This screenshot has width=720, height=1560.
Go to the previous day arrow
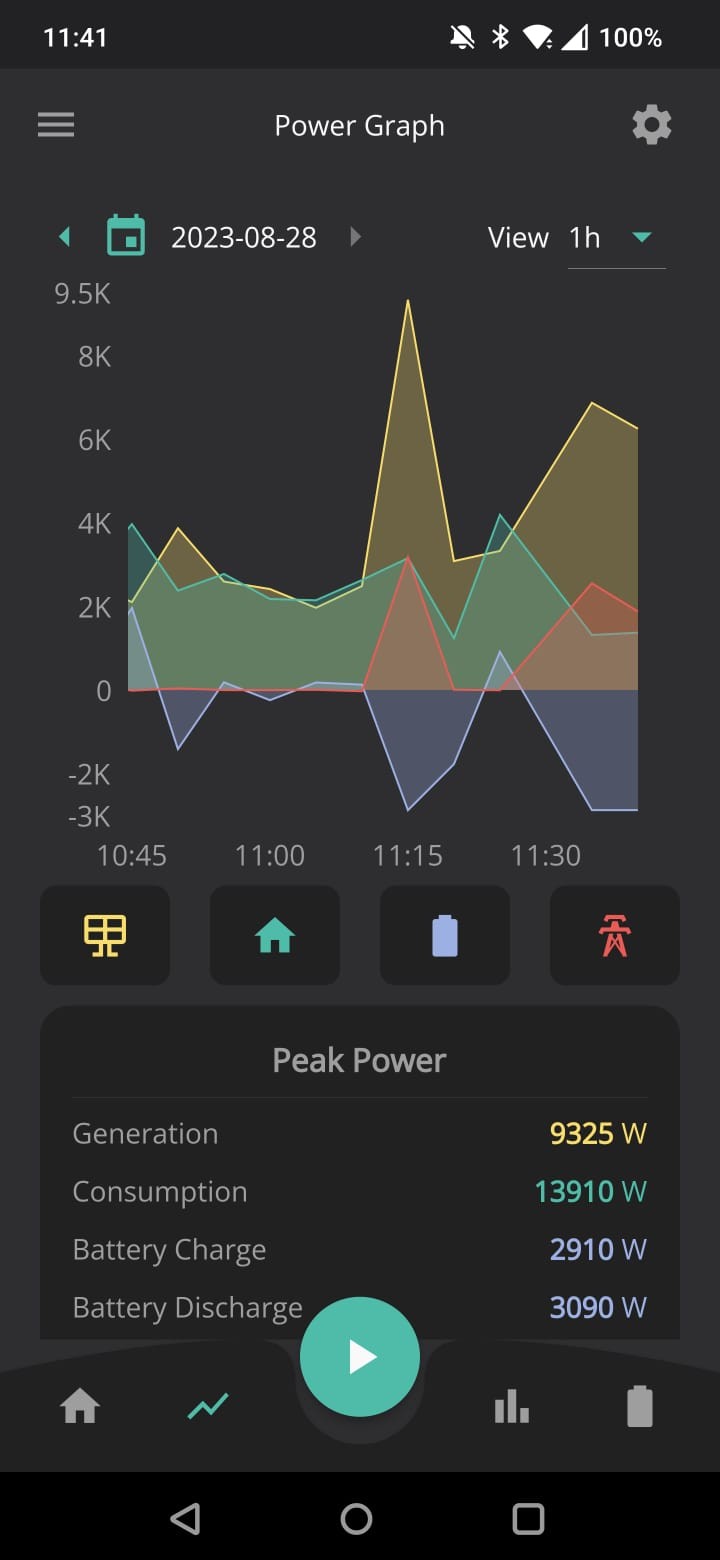coord(65,237)
